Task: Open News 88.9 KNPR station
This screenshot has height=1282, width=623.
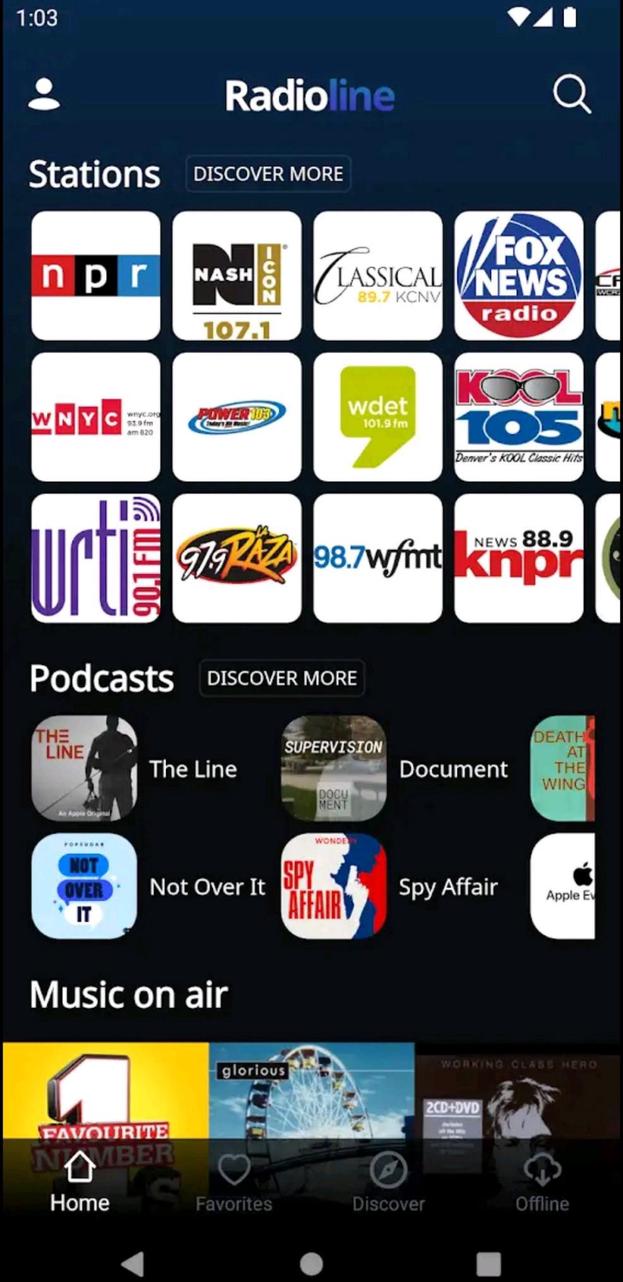Action: pos(519,557)
